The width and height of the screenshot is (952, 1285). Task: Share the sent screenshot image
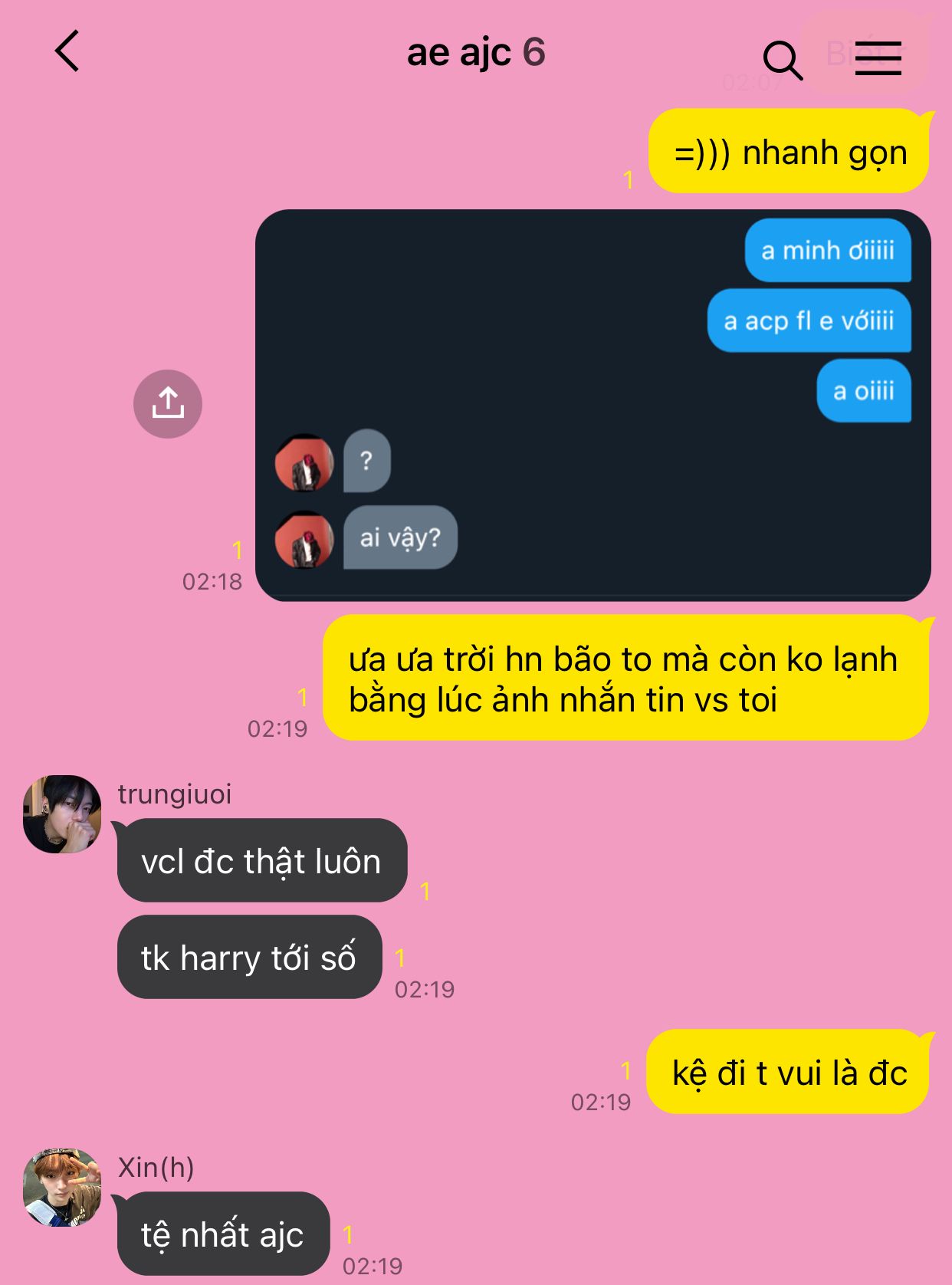(x=168, y=404)
